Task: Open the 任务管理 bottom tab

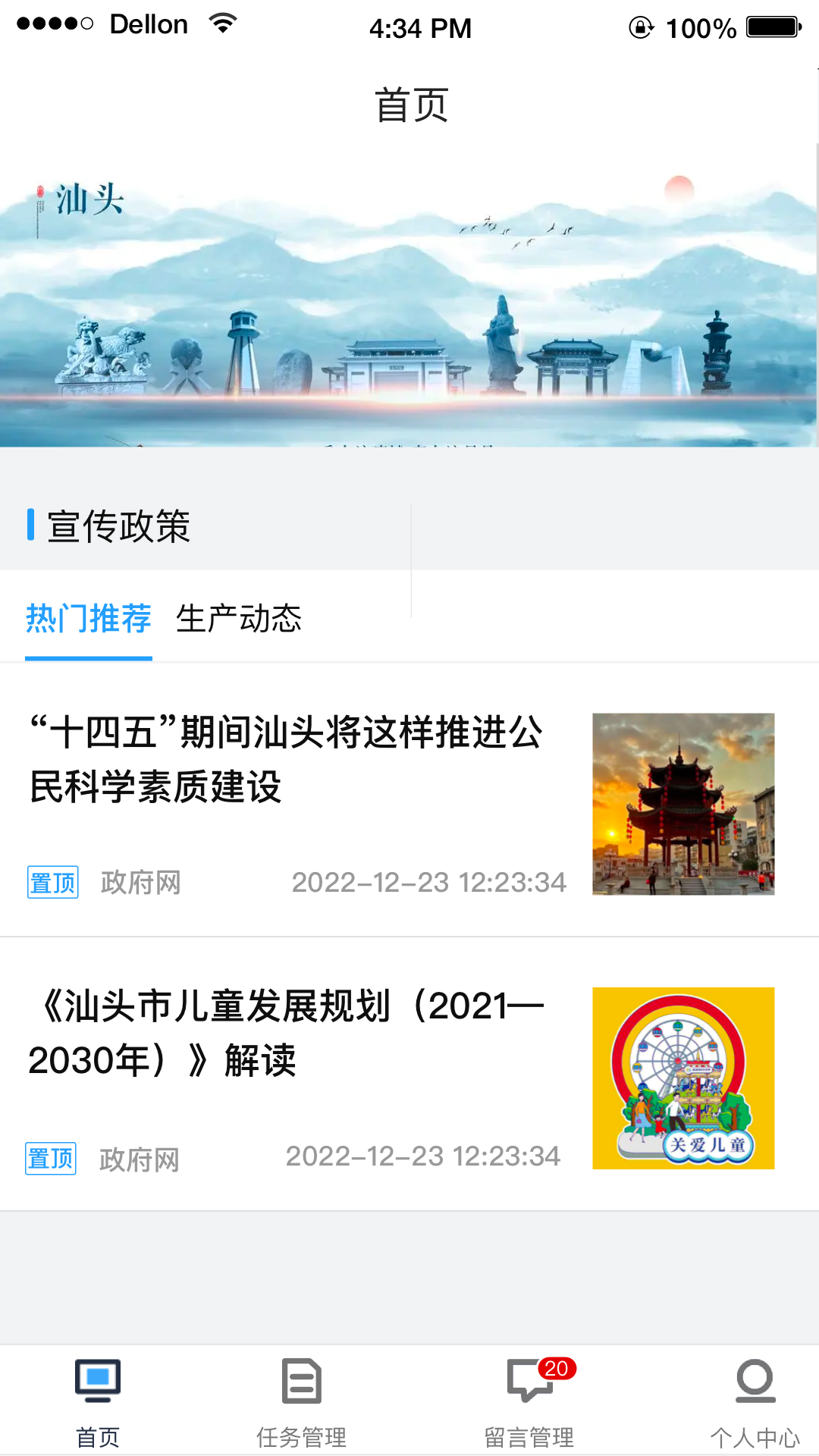Action: pos(301,1401)
